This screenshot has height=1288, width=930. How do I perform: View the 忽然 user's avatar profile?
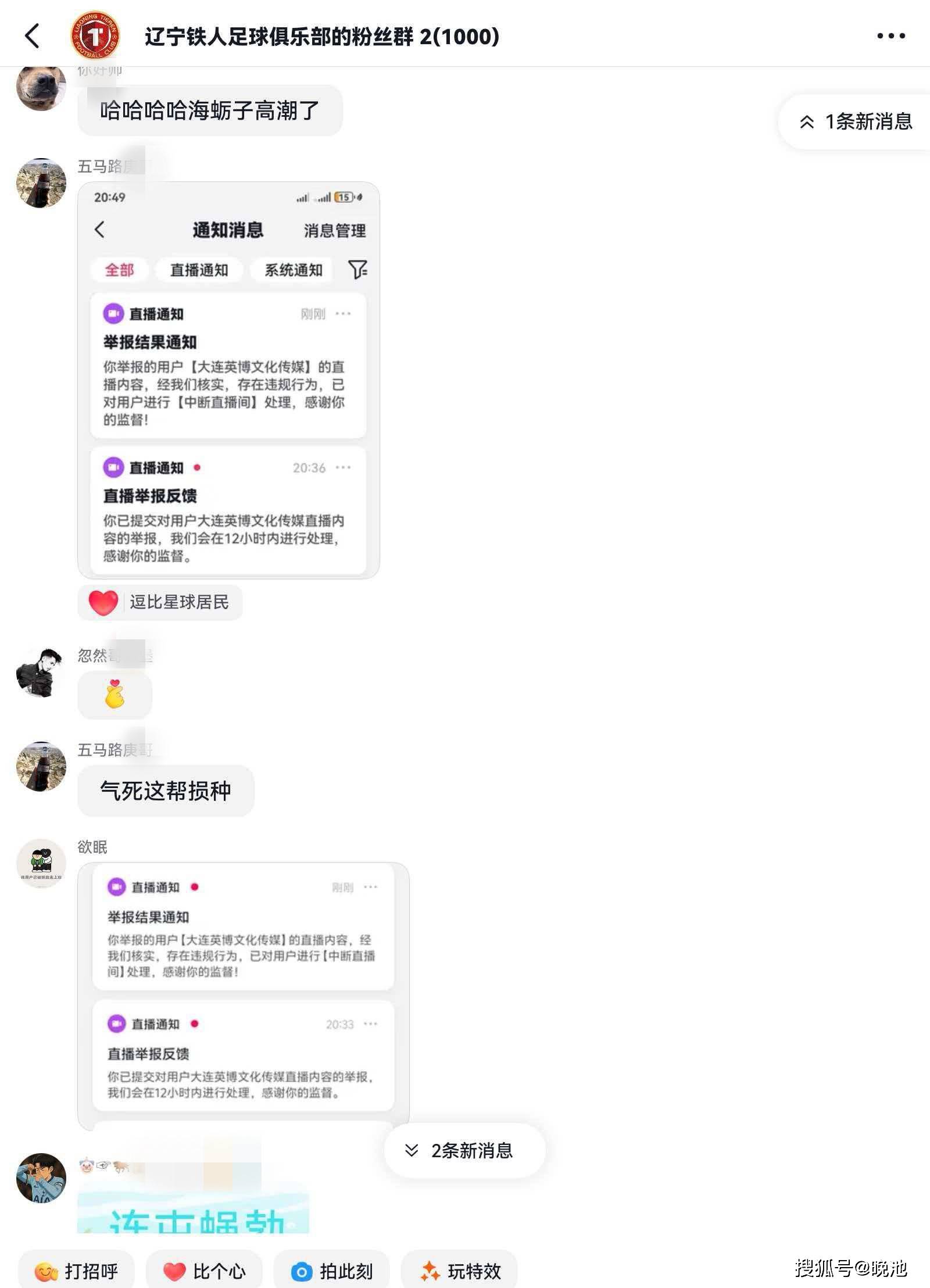coord(41,672)
